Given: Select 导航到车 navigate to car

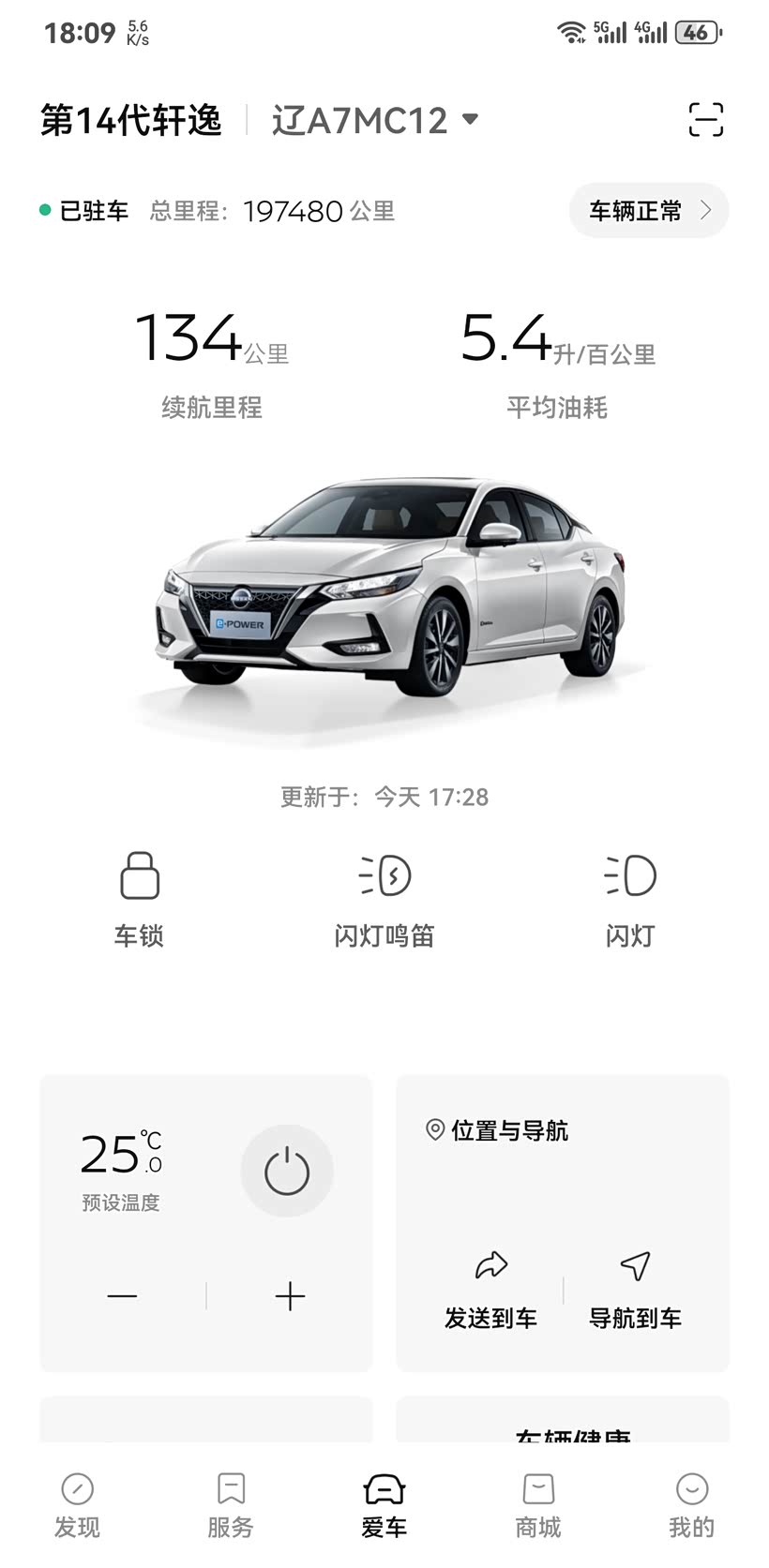Looking at the screenshot, I should tap(635, 1292).
